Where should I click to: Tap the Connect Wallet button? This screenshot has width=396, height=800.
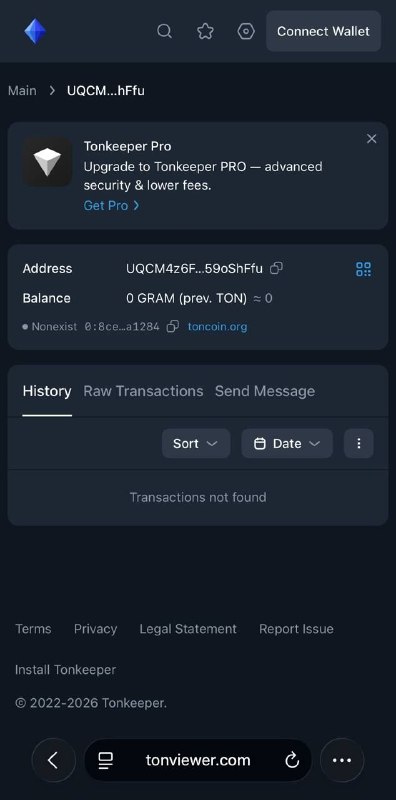click(x=324, y=31)
